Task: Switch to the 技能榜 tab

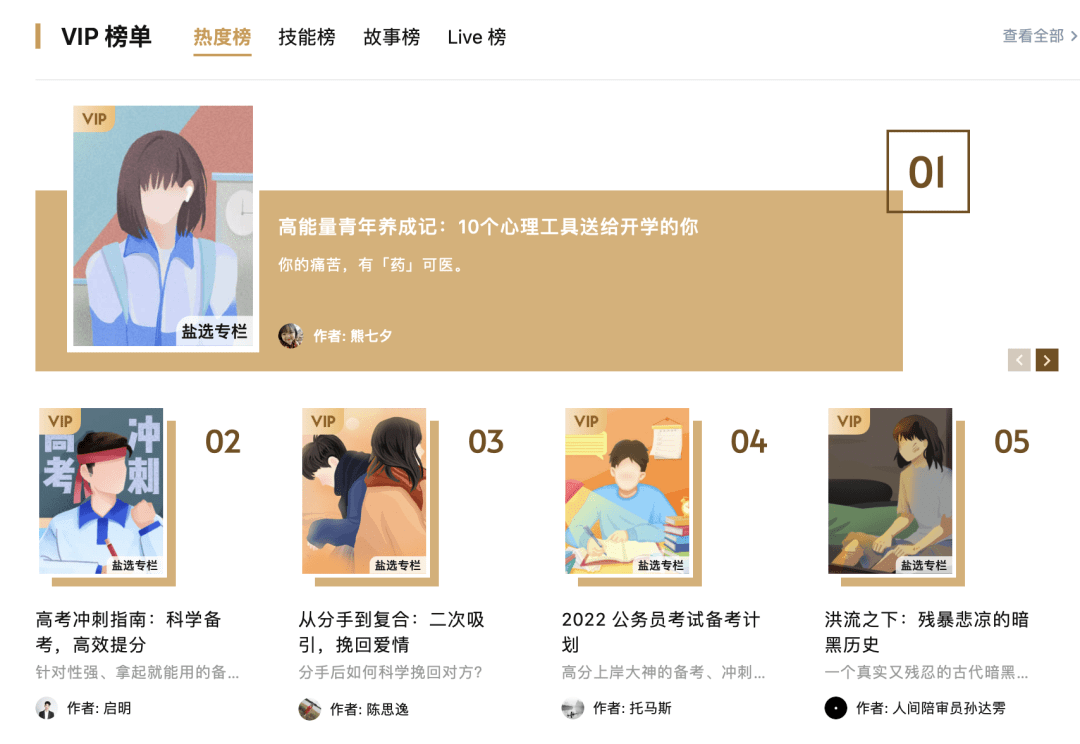Action: pos(306,37)
